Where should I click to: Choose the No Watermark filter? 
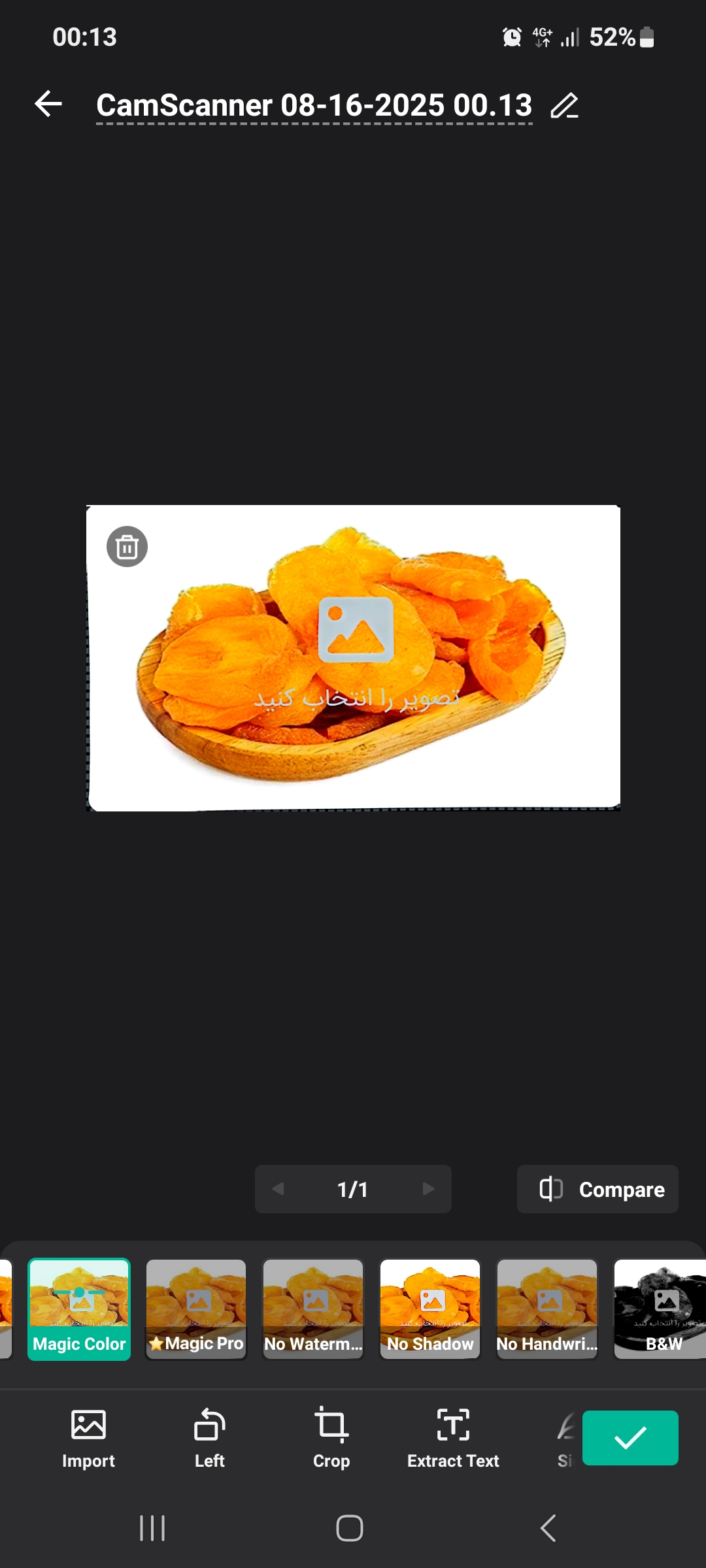[x=313, y=1309]
